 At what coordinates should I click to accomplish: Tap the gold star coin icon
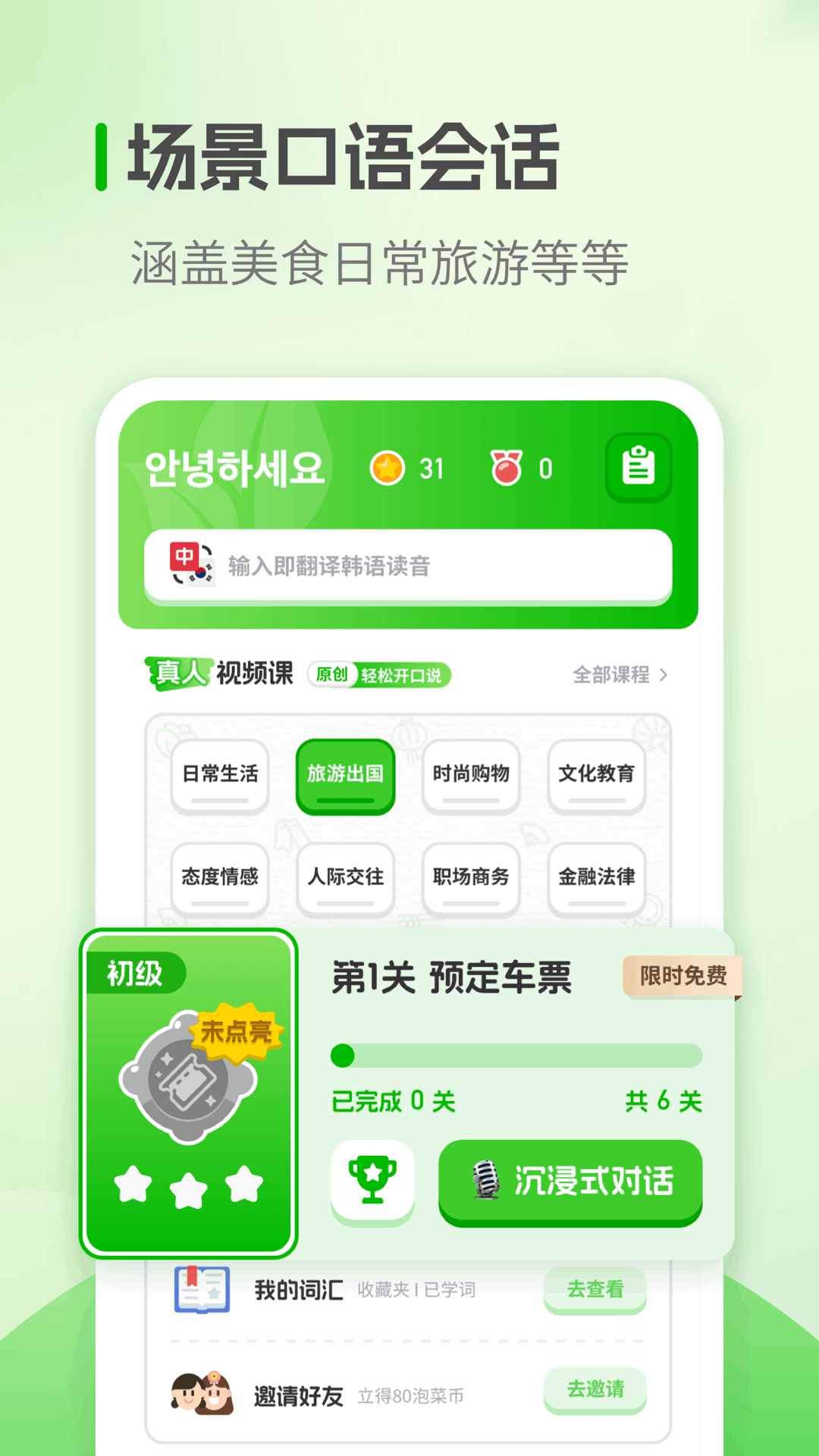(387, 469)
